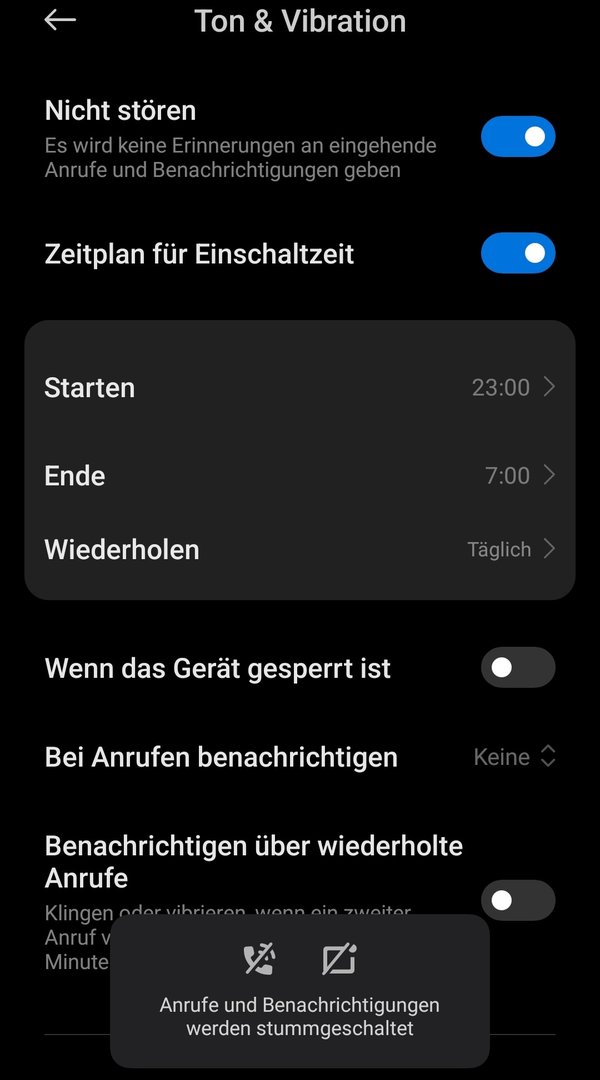Expand the Bei Anrufen benachrichtigen dropdown
600x1080 pixels.
coord(514,757)
